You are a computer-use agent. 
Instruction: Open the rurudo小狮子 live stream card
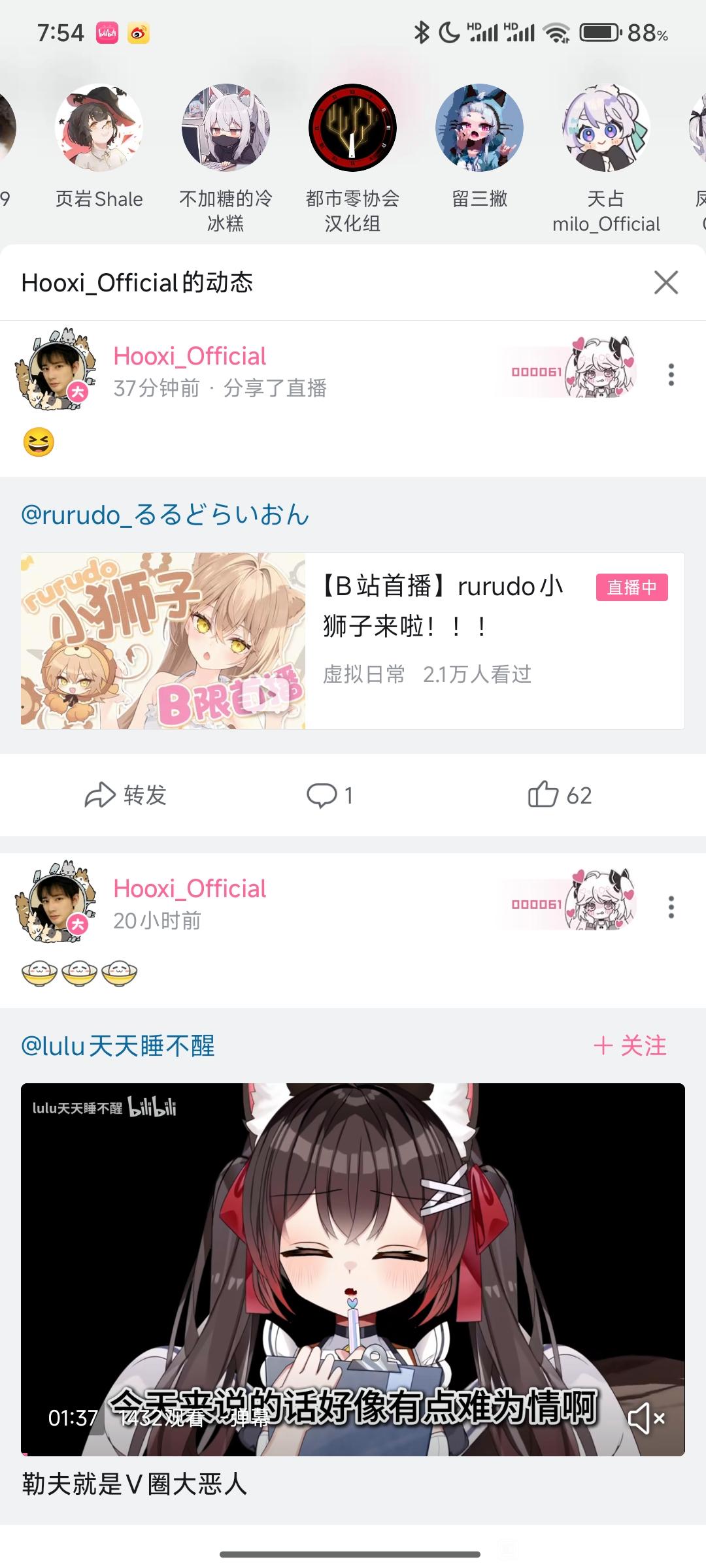pyautogui.click(x=352, y=641)
